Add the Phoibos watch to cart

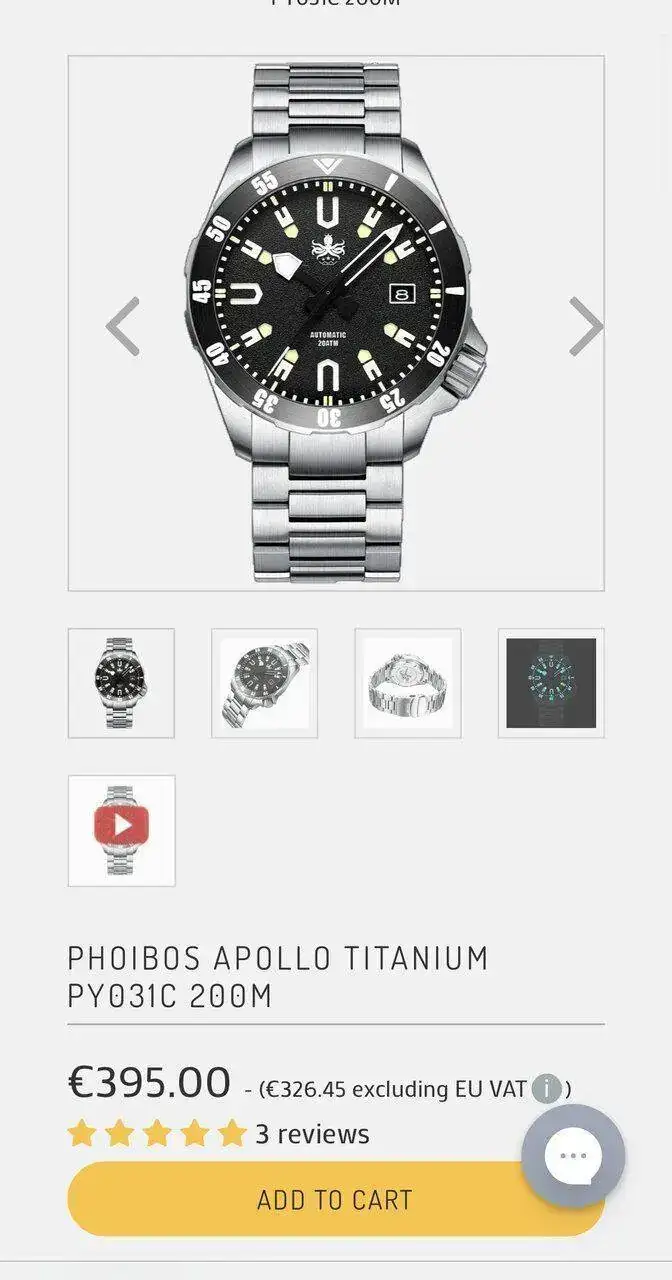pos(300,1199)
